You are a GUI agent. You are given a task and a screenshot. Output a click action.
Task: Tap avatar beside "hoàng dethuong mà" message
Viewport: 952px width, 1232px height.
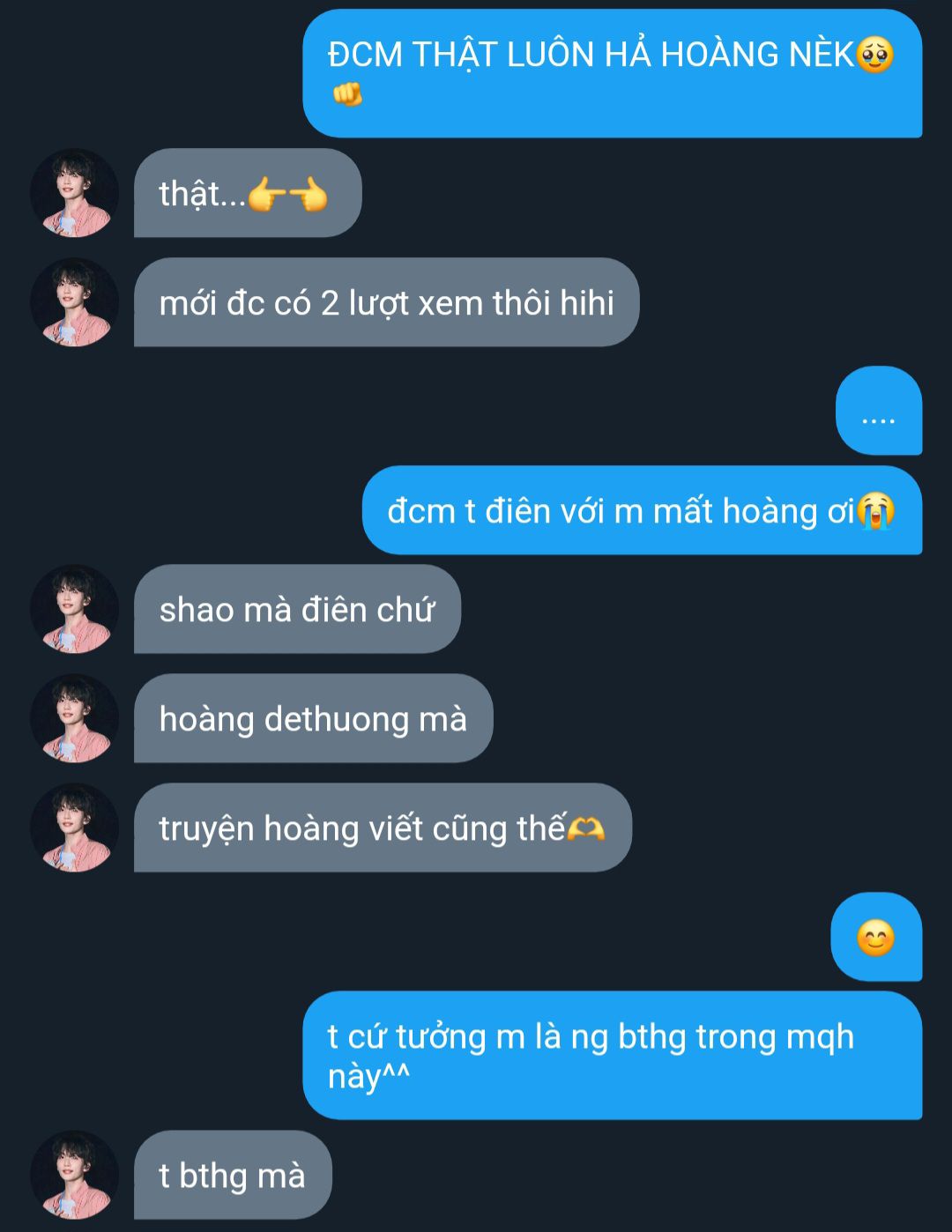(x=74, y=718)
